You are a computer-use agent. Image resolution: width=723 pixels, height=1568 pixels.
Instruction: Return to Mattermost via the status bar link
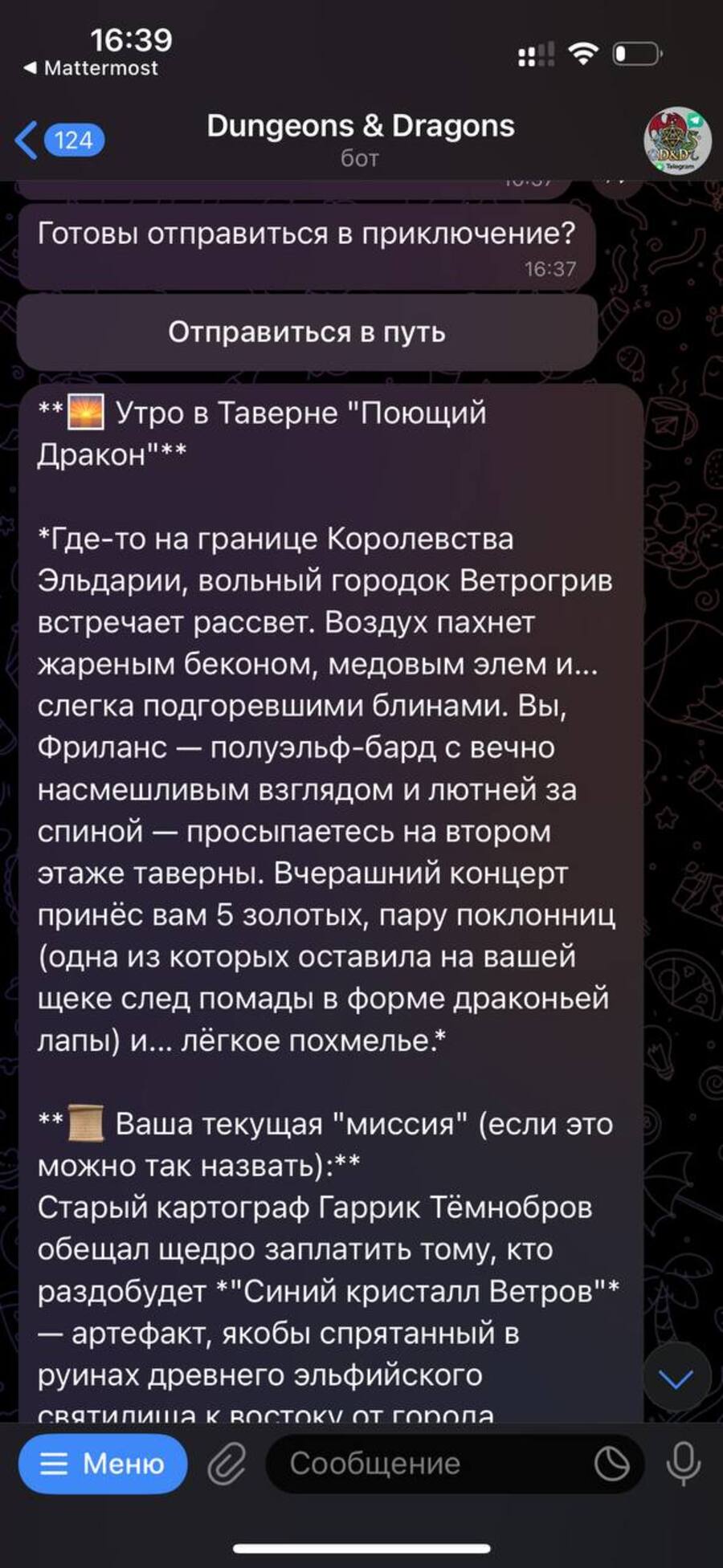coord(92,68)
